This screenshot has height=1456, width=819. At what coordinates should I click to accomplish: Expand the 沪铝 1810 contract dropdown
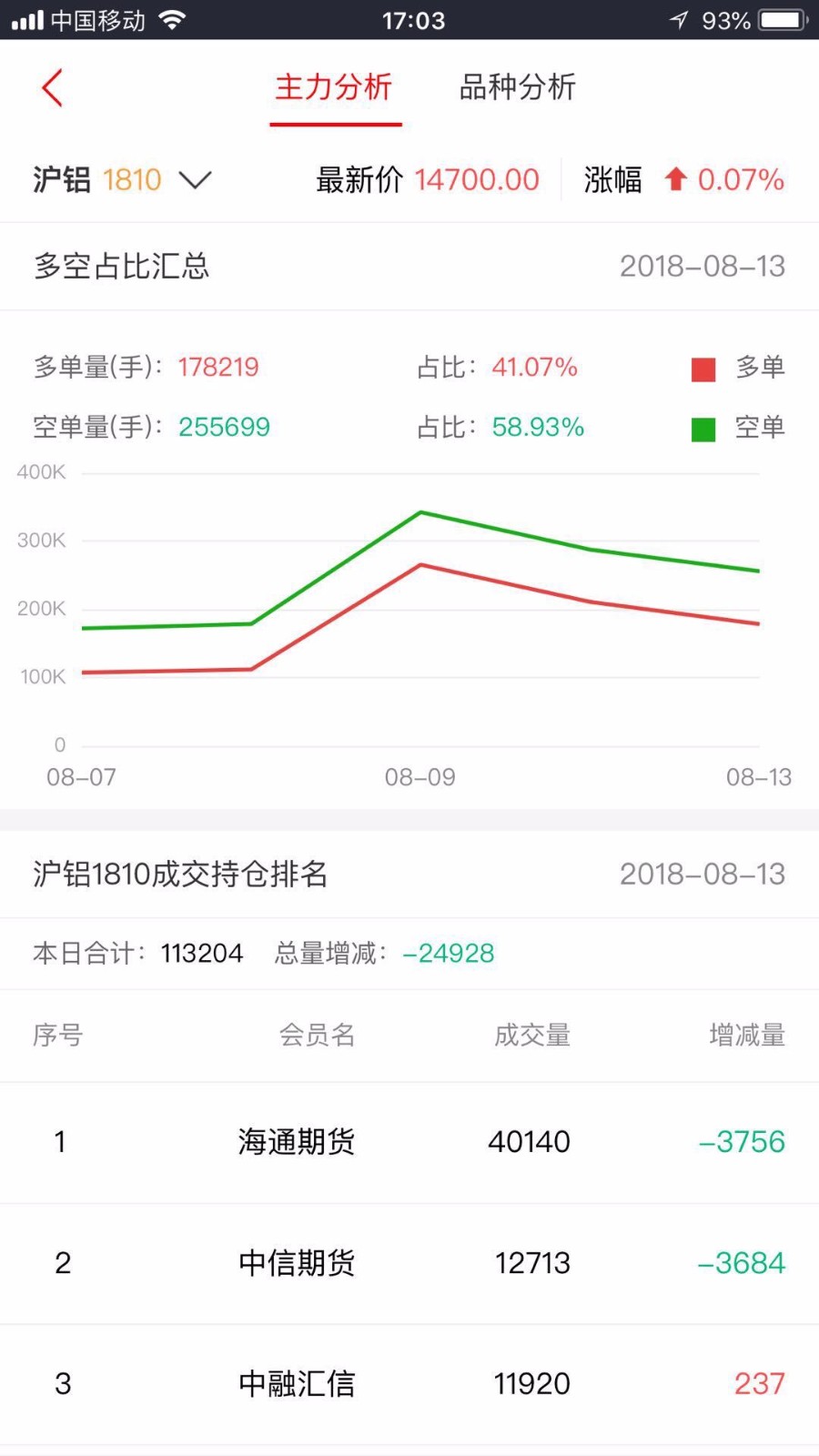[x=195, y=180]
